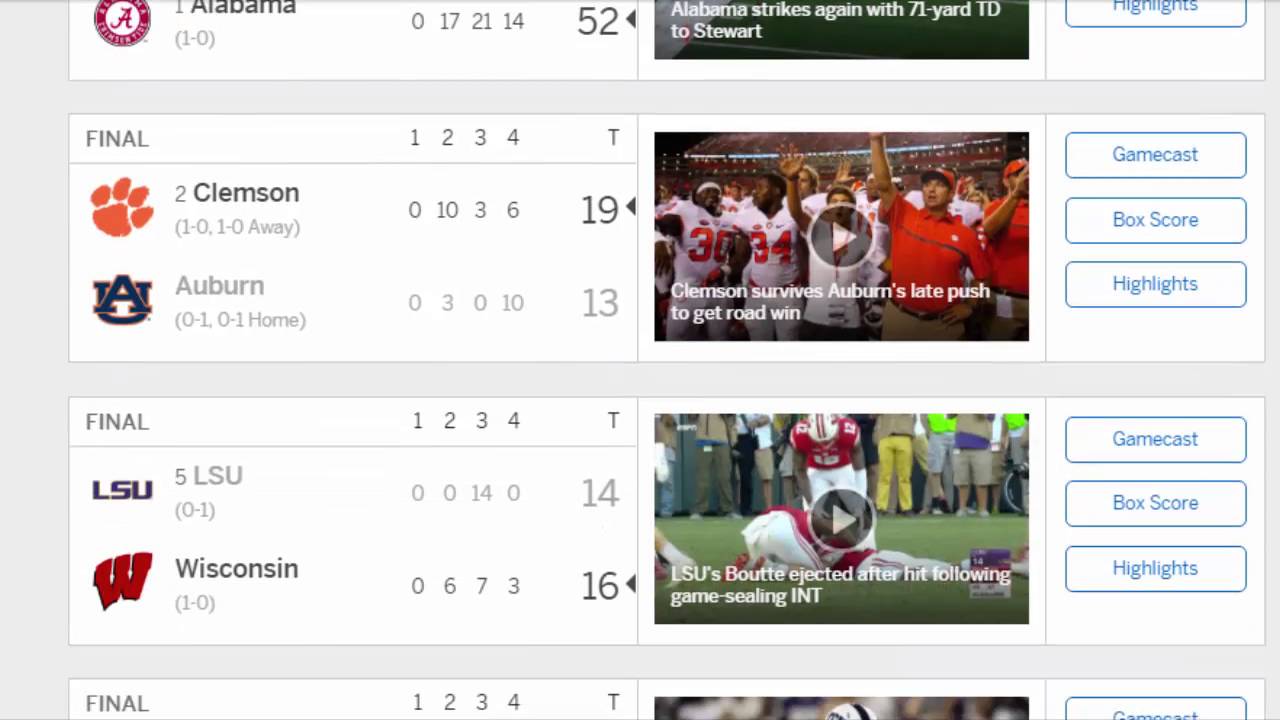Screen dimensions: 1280x720
Task: Open the LSU team page
Action: 217,476
